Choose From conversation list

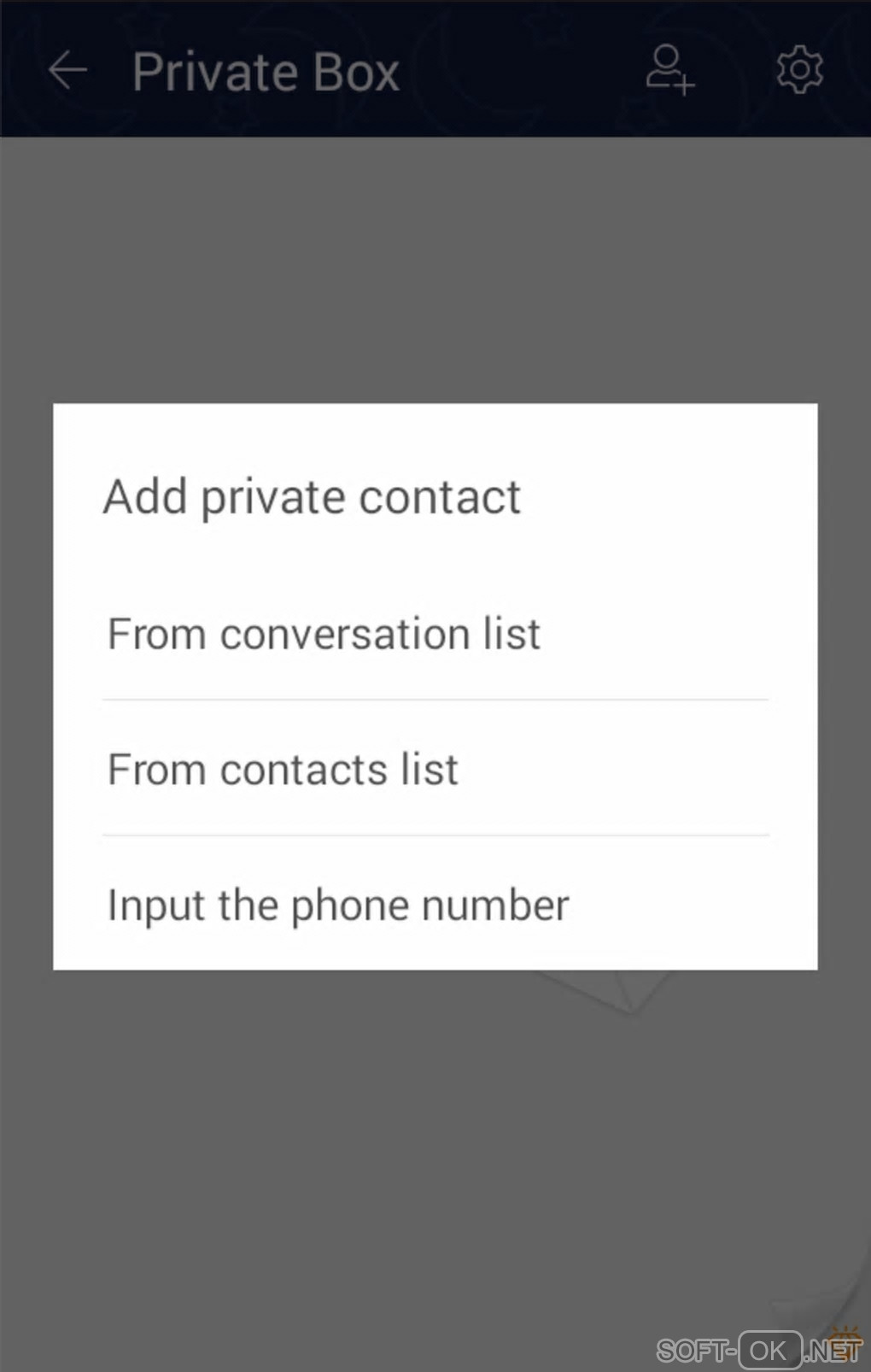click(324, 634)
